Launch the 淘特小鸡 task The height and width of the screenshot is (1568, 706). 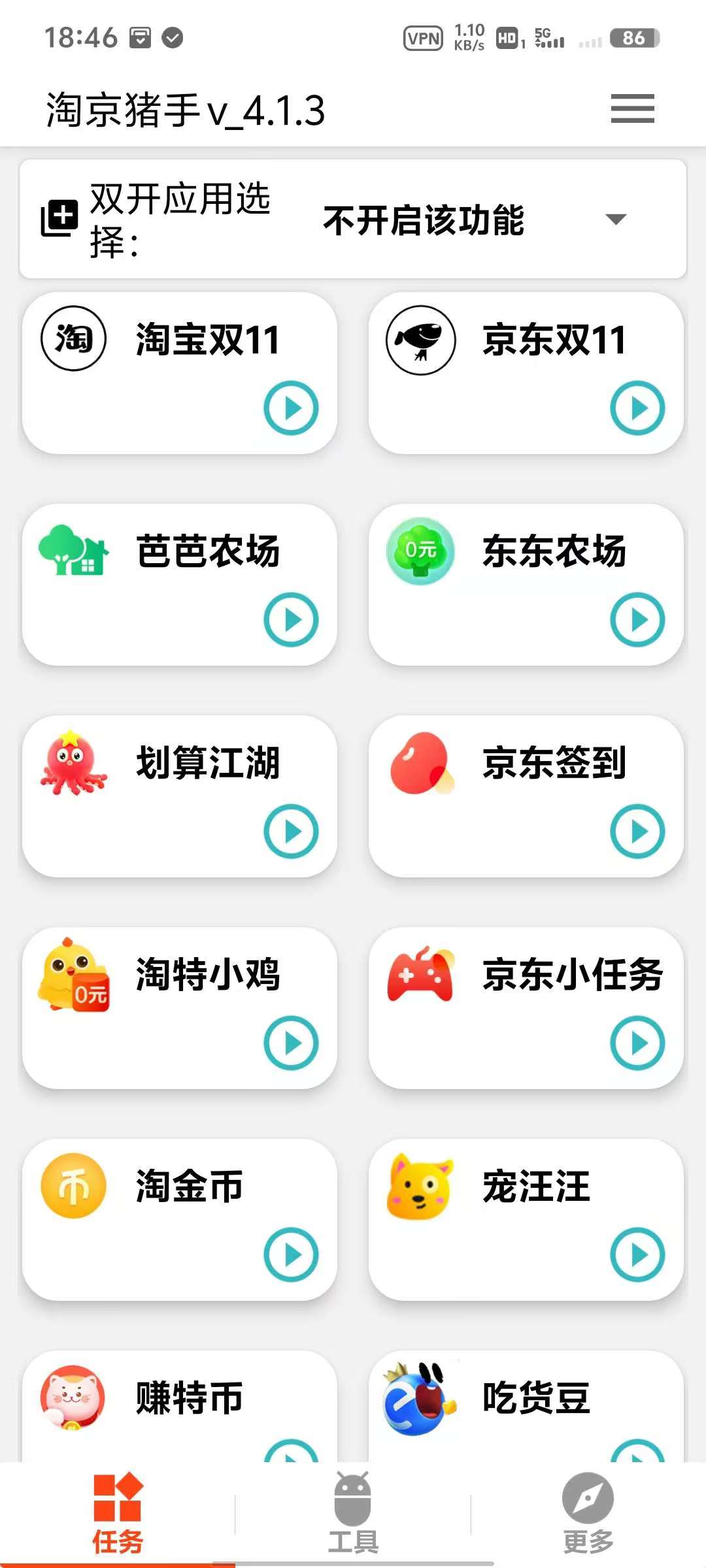(291, 1043)
